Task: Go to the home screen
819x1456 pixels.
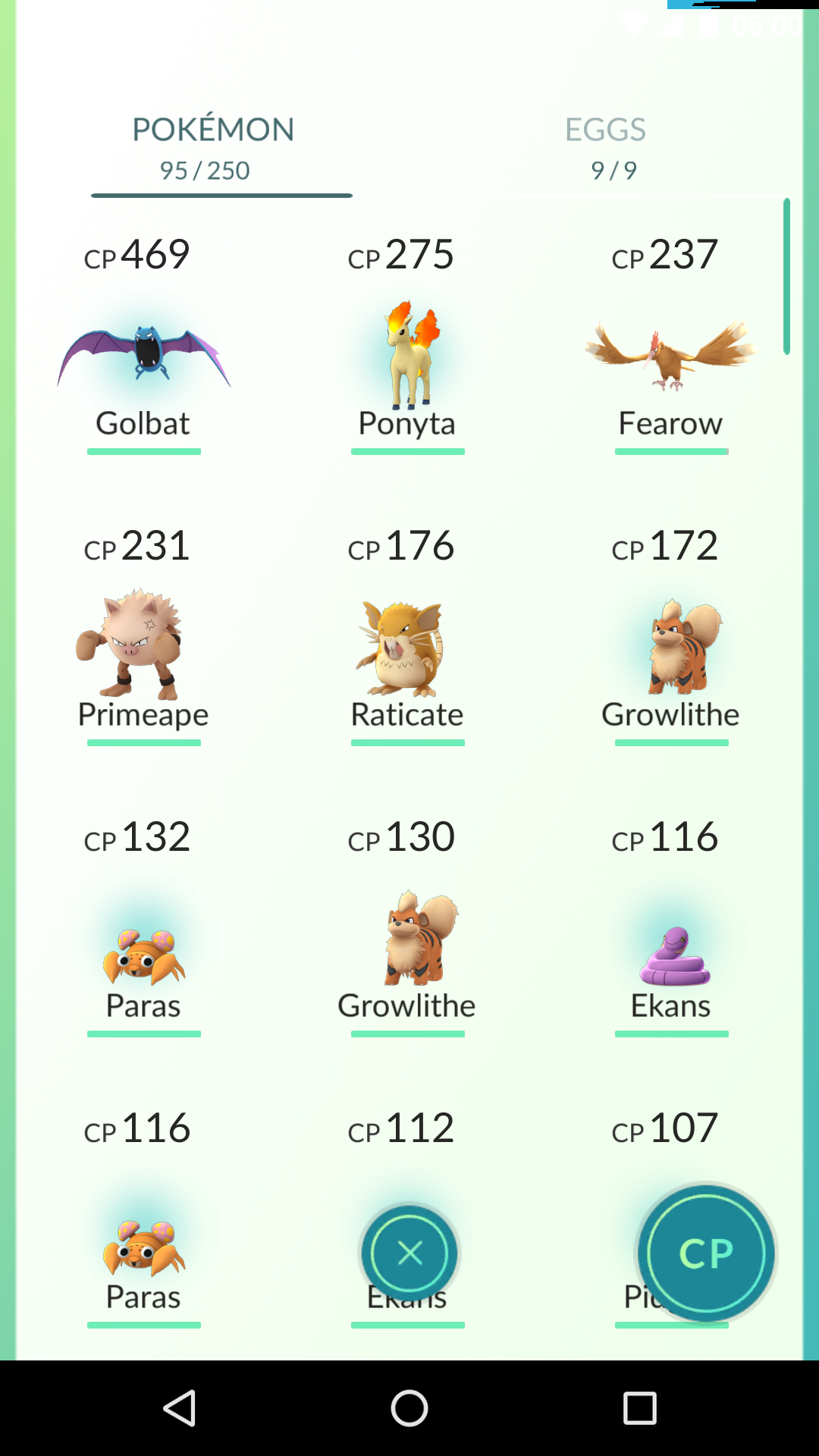Action: (x=409, y=1408)
